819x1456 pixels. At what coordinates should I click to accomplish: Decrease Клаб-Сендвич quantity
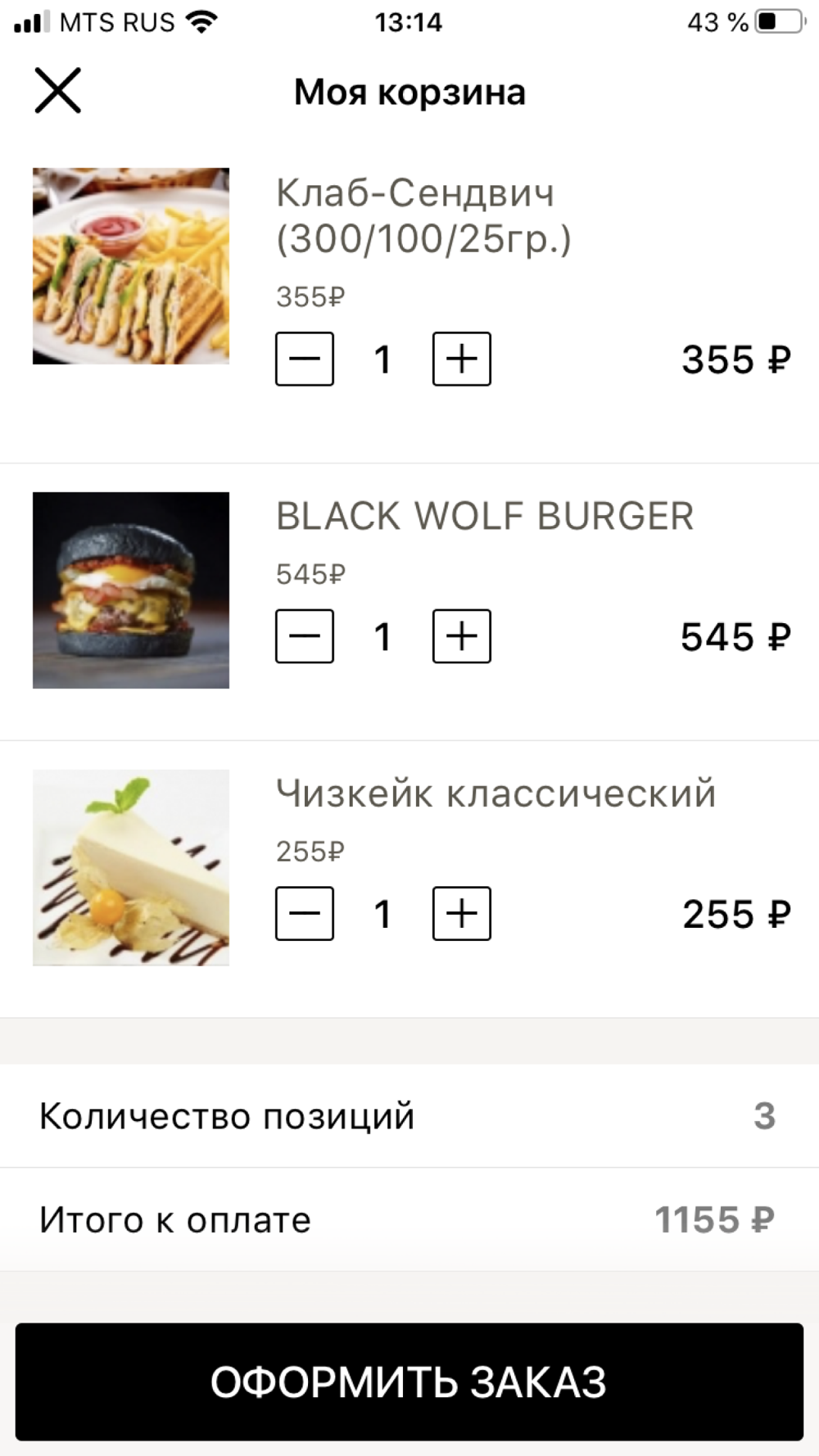pos(305,359)
